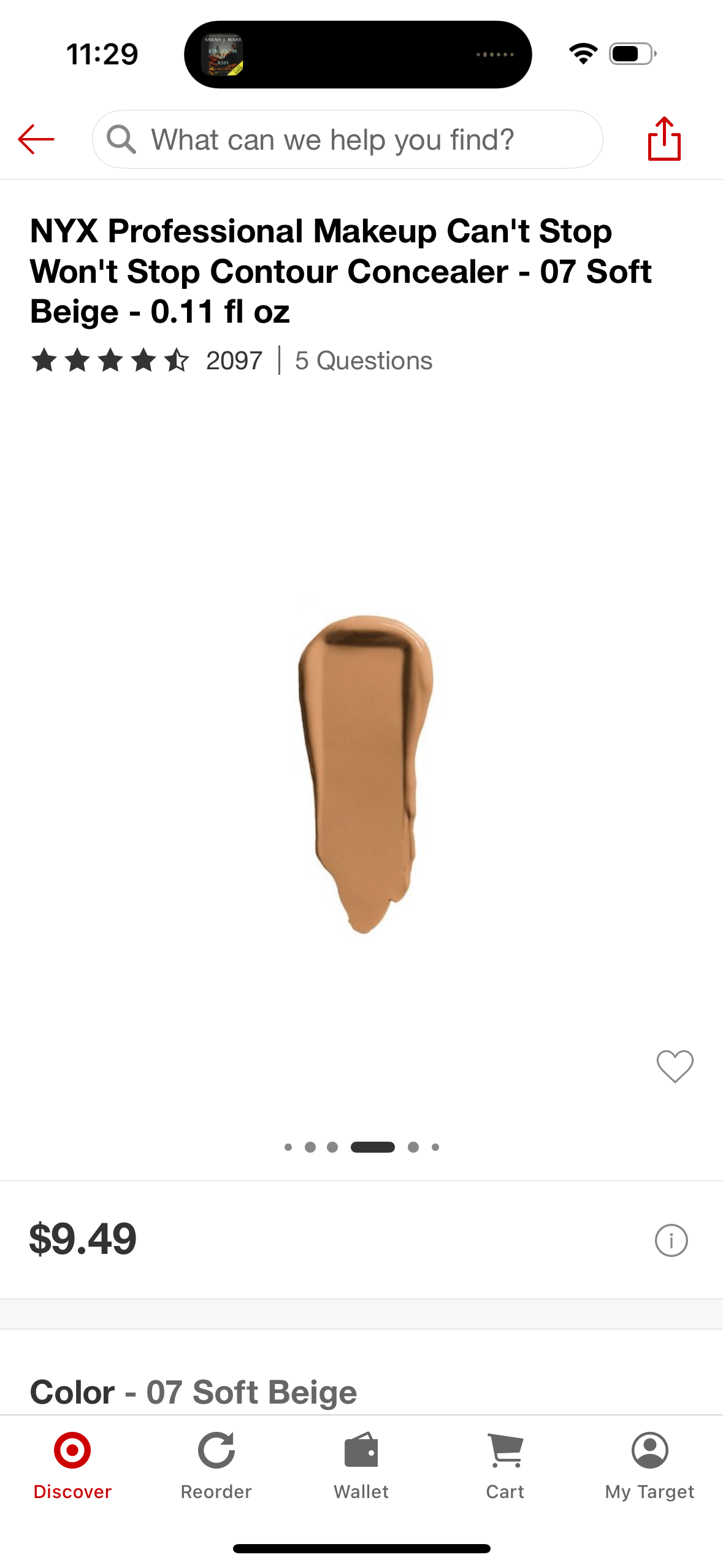View the 5 Questions section
This screenshot has width=723, height=1568.
click(364, 361)
